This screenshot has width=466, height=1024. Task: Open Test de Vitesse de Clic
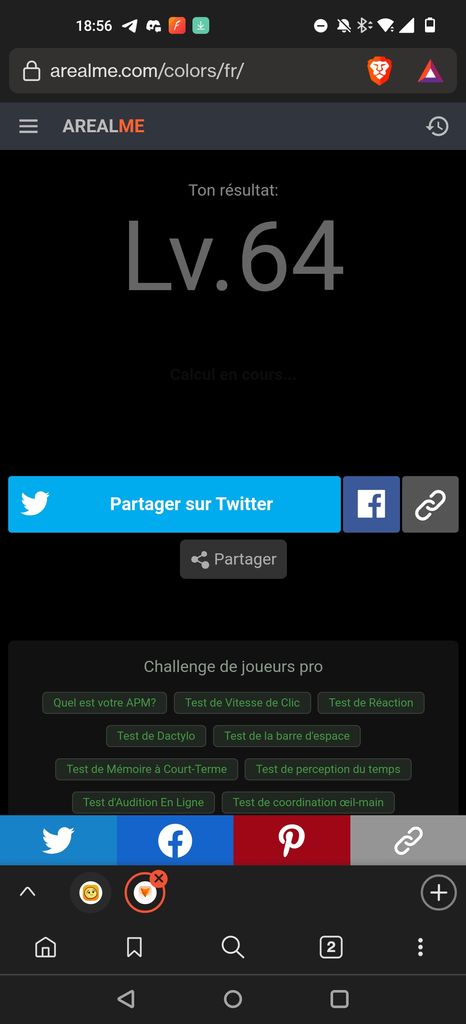(x=242, y=703)
